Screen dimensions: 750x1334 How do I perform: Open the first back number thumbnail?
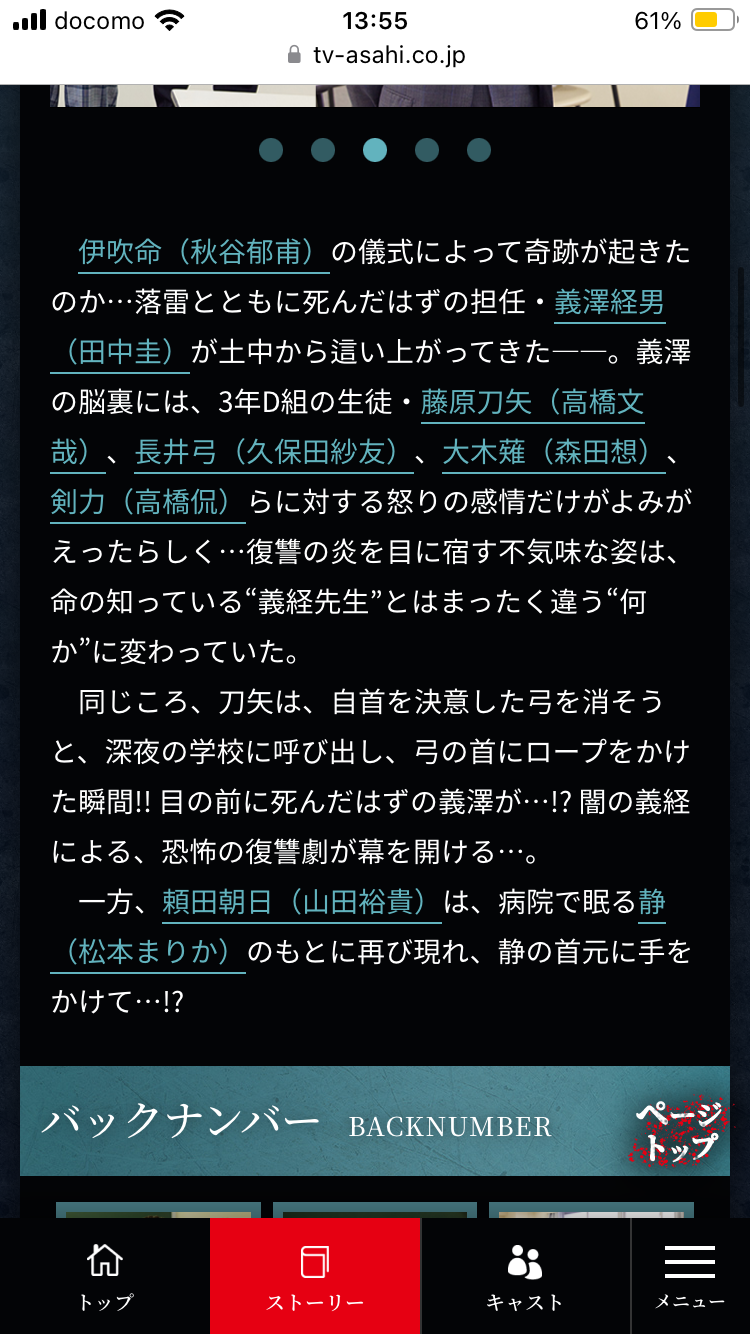pyautogui.click(x=158, y=1210)
